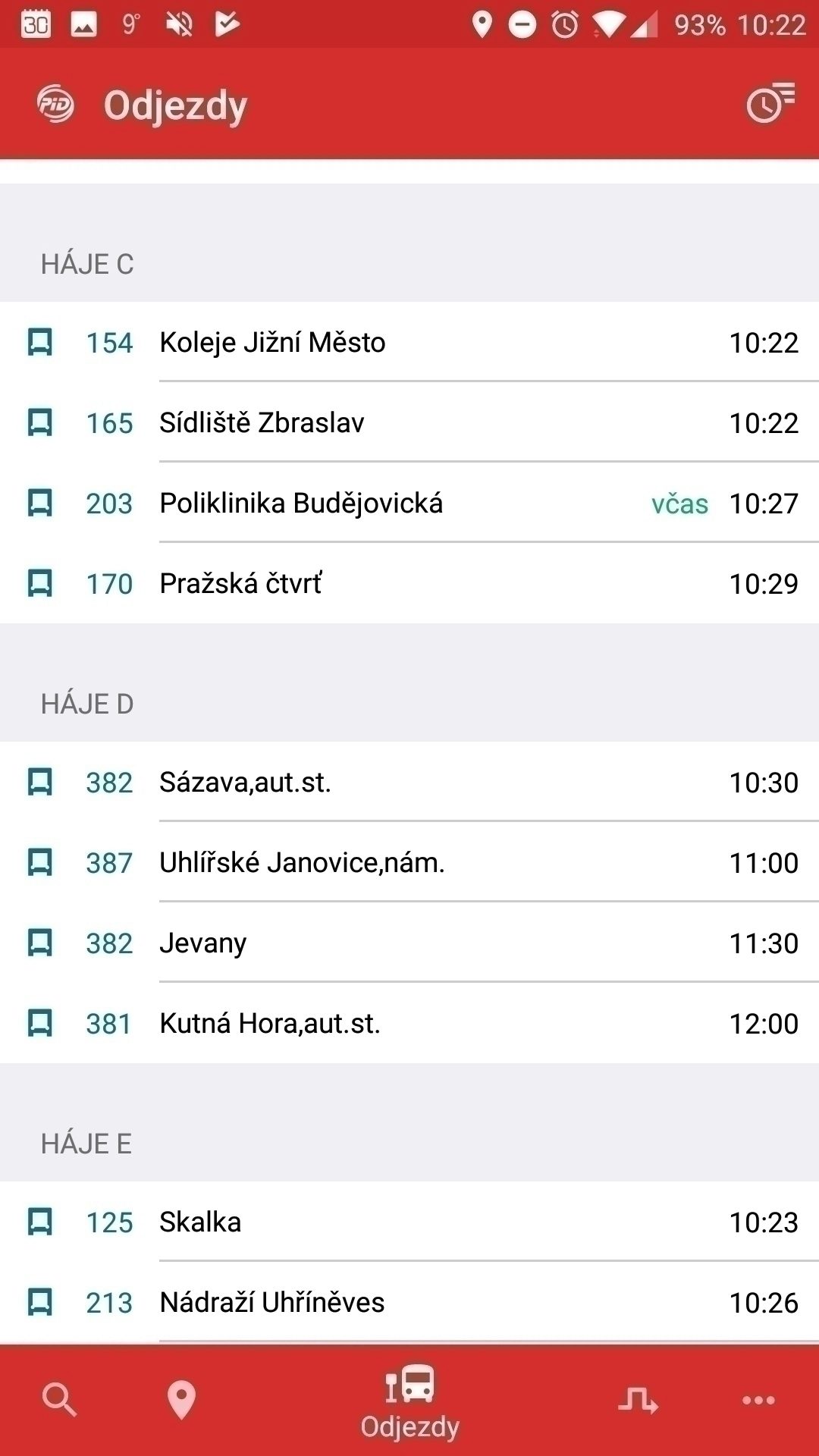Open the connections route tab
This screenshot has height=1456, width=819.
[x=638, y=1400]
